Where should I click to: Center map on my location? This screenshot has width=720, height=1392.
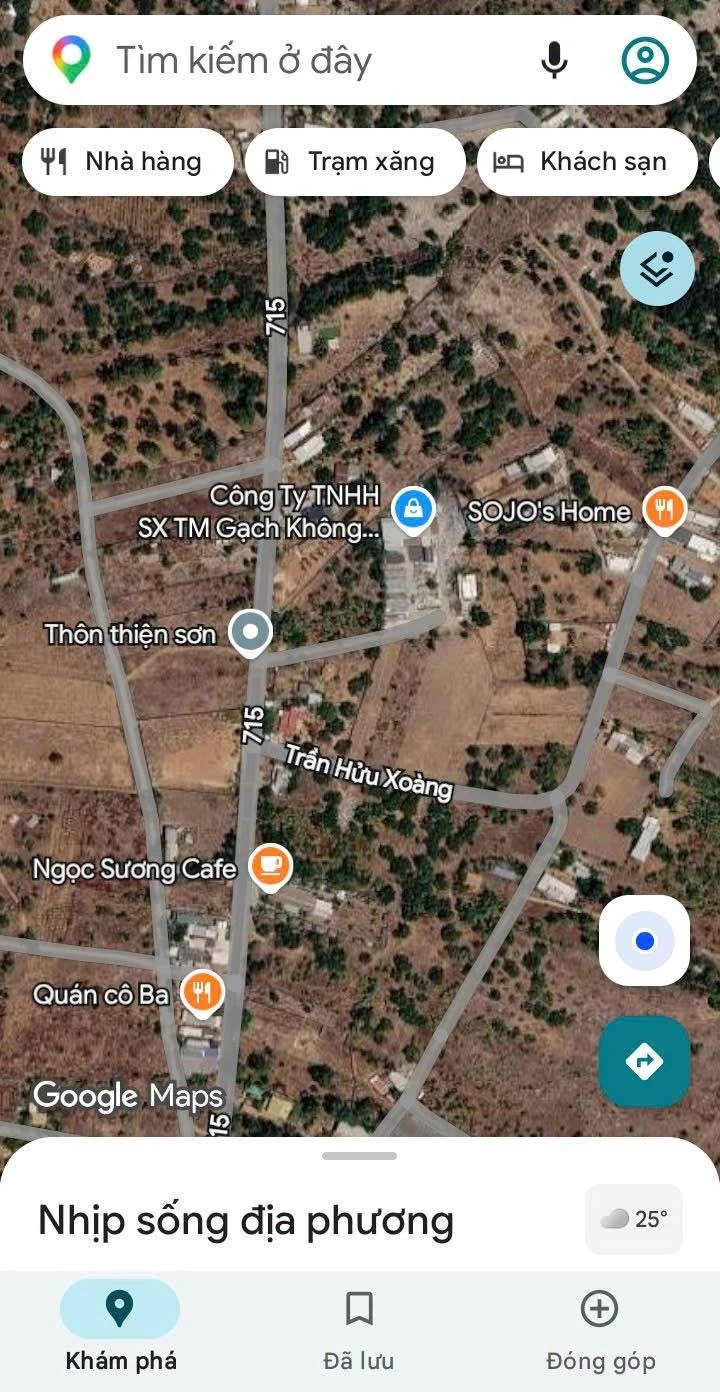click(644, 941)
